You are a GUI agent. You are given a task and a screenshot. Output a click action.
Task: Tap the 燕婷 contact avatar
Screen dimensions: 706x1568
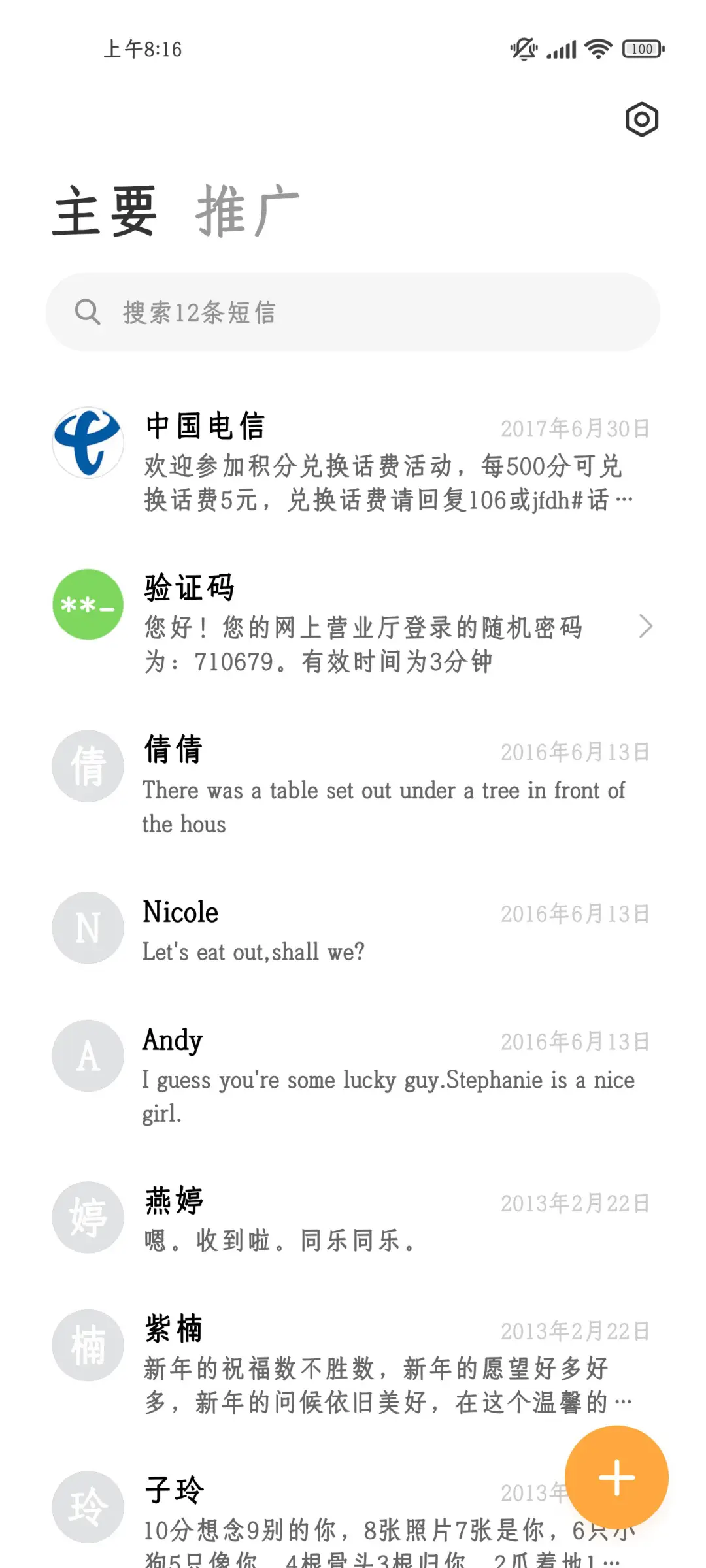click(x=87, y=1217)
